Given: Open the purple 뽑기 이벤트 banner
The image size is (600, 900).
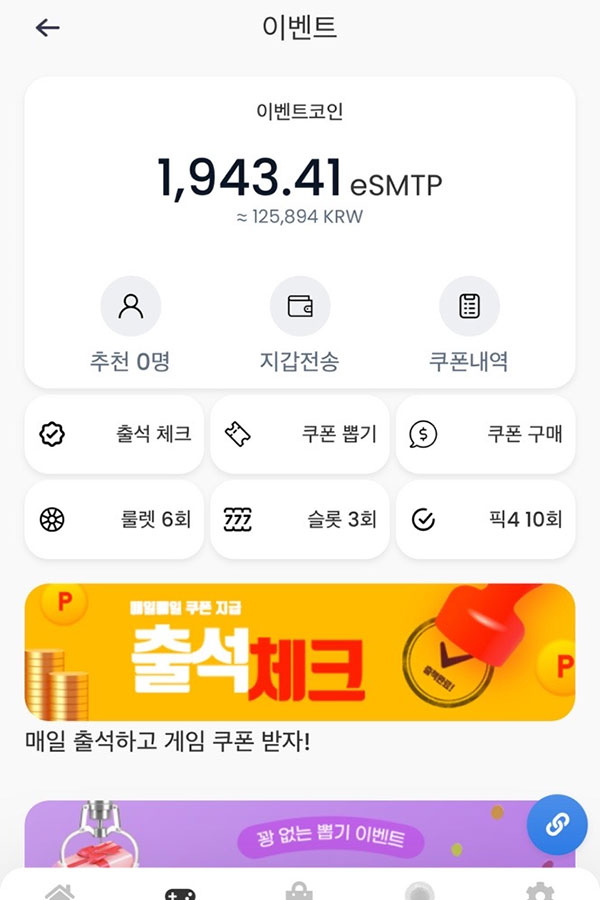Looking at the screenshot, I should [x=299, y=835].
